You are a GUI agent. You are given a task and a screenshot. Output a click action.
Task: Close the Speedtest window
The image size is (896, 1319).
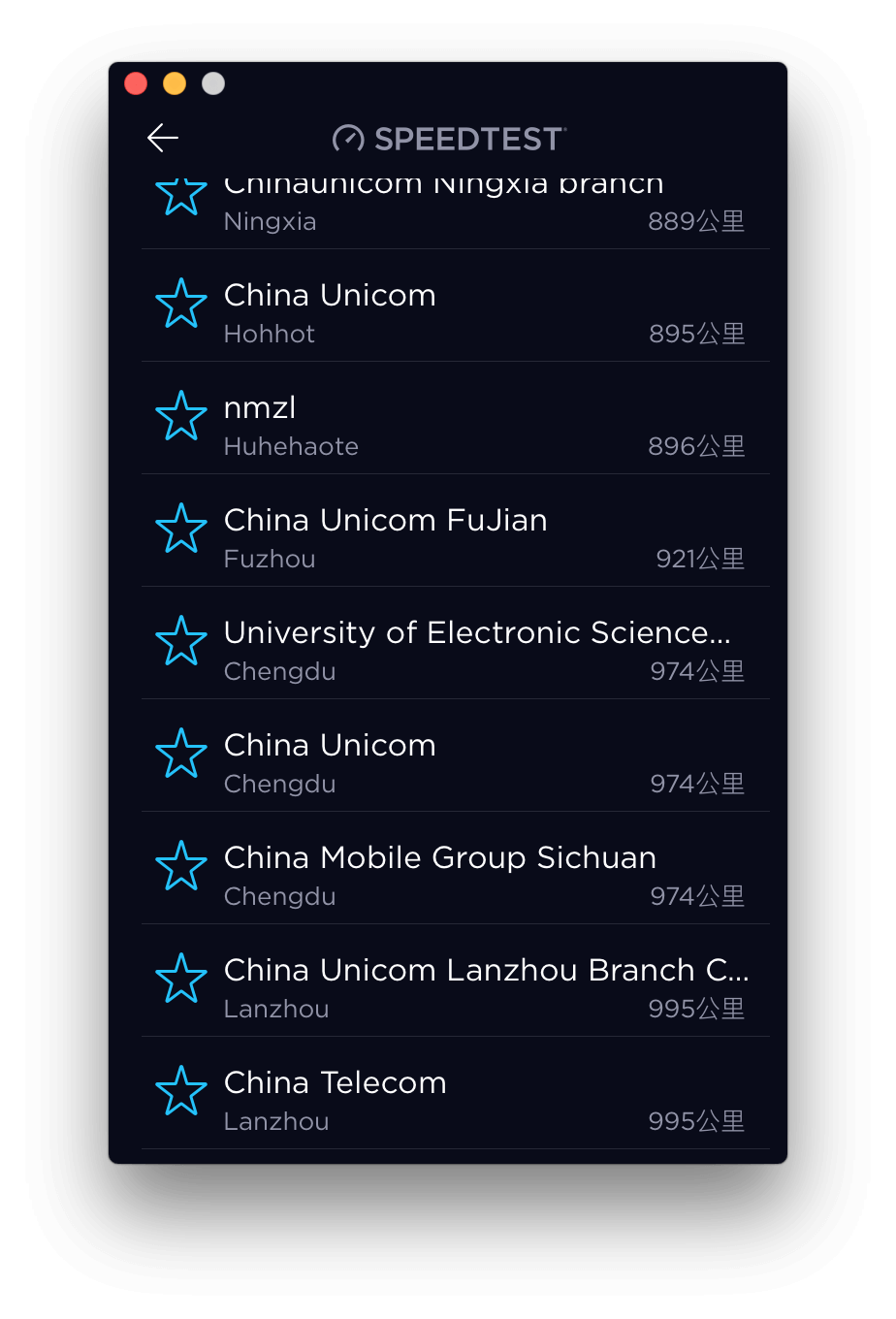pos(136,84)
